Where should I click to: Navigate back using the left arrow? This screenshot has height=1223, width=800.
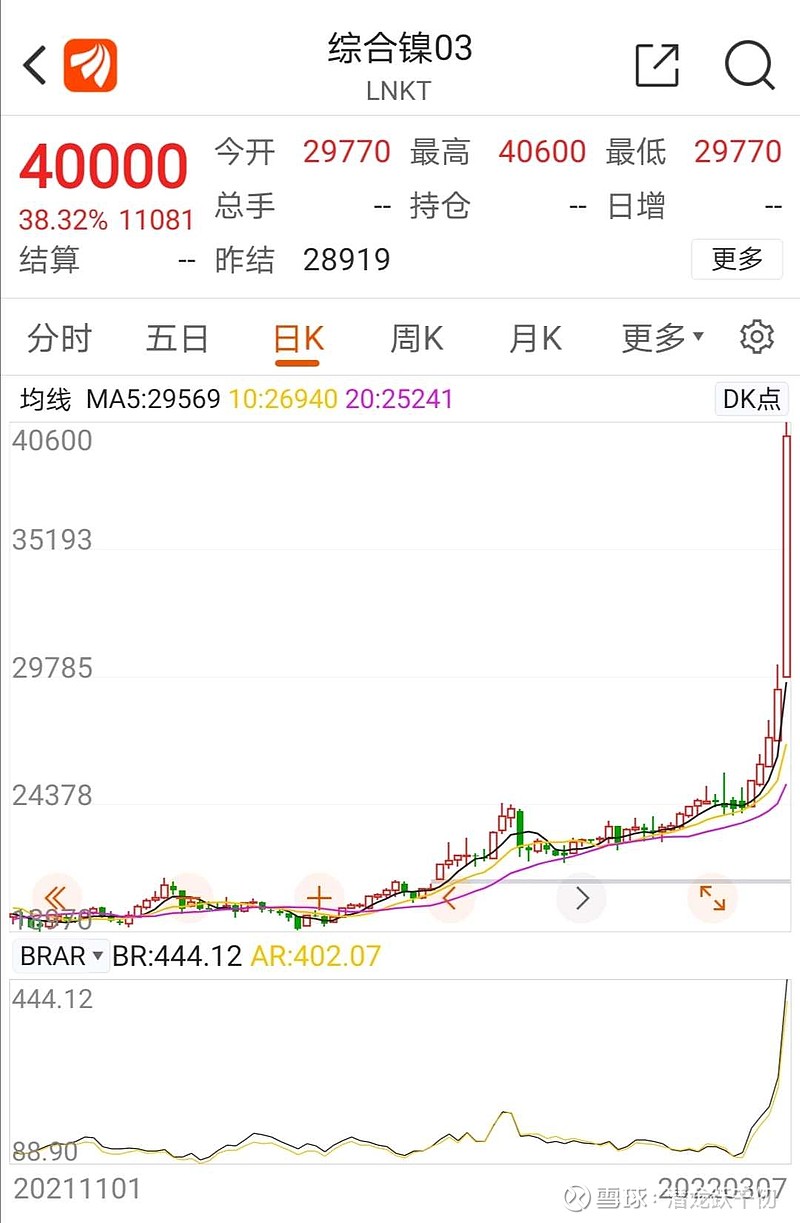(33, 65)
